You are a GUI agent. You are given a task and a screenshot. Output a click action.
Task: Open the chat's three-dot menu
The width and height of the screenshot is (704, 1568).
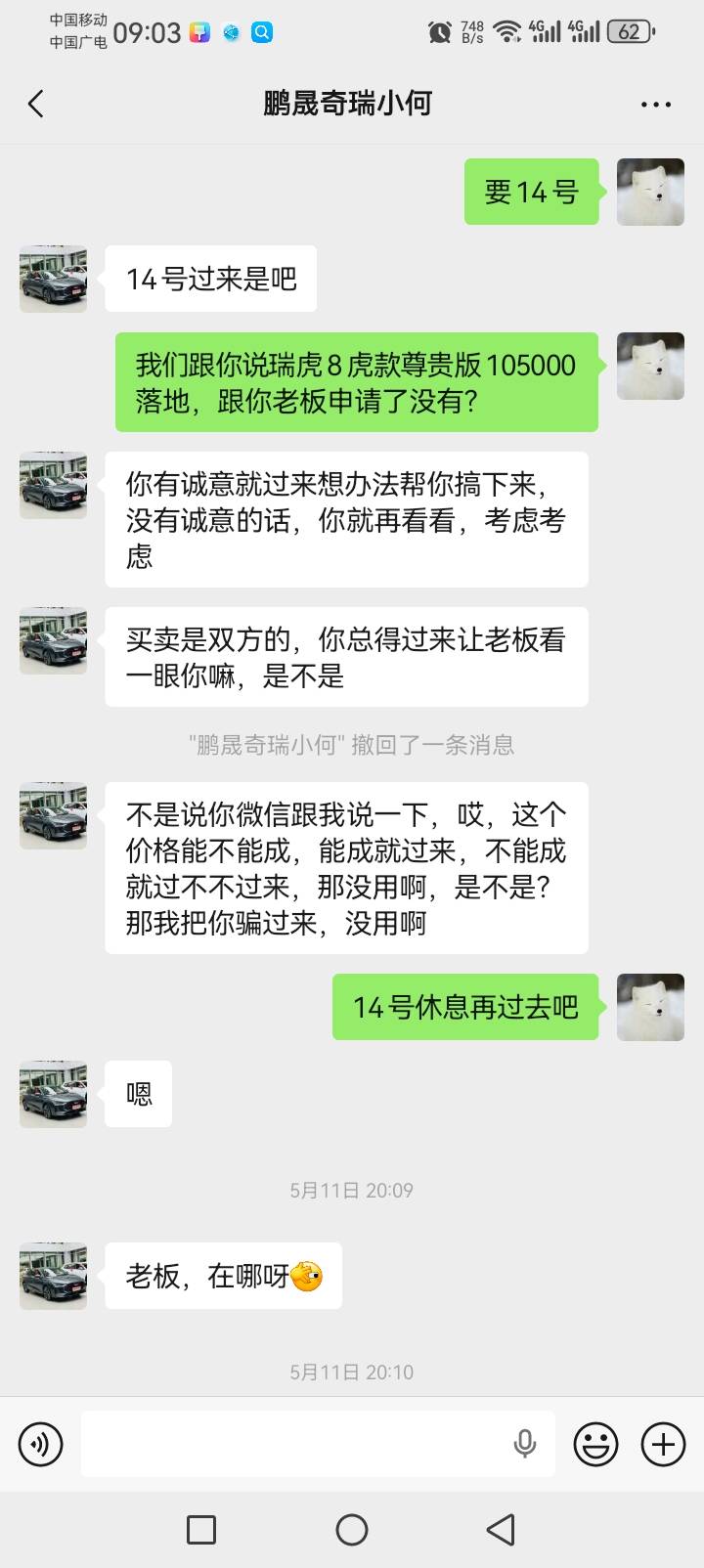tap(655, 104)
